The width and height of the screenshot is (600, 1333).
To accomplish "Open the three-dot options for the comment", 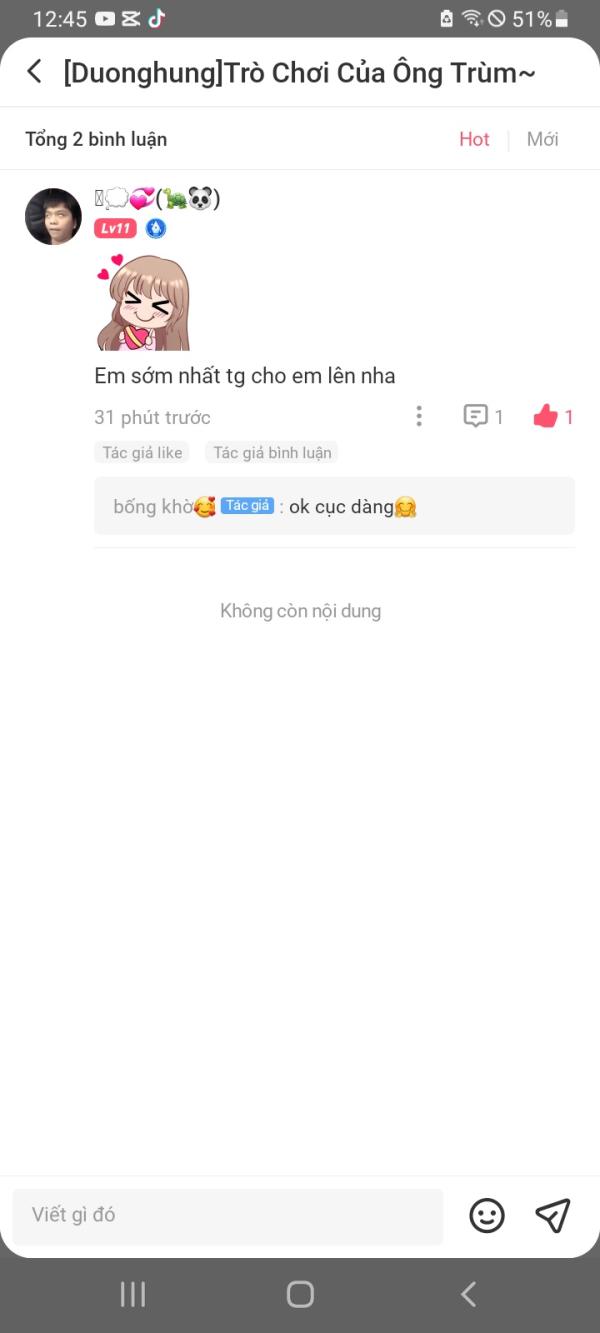I will pyautogui.click(x=419, y=416).
